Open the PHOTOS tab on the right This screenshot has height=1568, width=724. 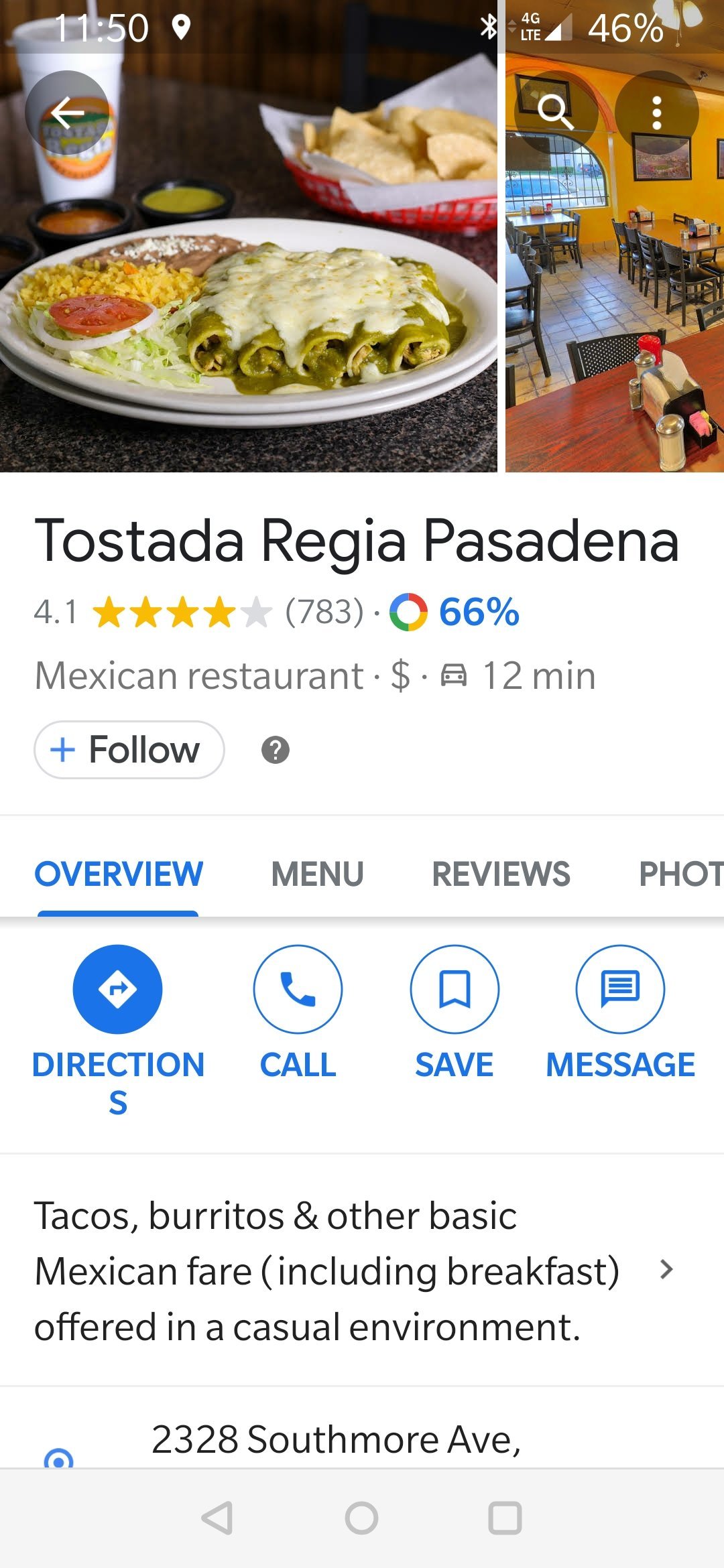[x=684, y=874]
